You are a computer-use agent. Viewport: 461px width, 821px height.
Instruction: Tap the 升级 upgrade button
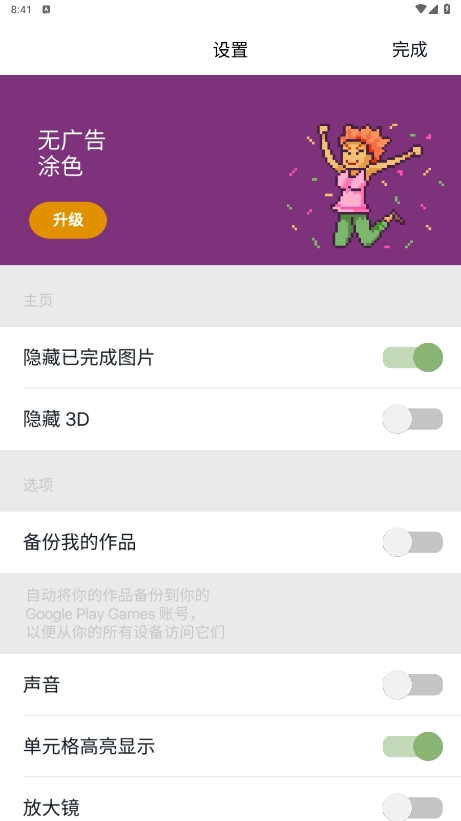click(x=68, y=220)
